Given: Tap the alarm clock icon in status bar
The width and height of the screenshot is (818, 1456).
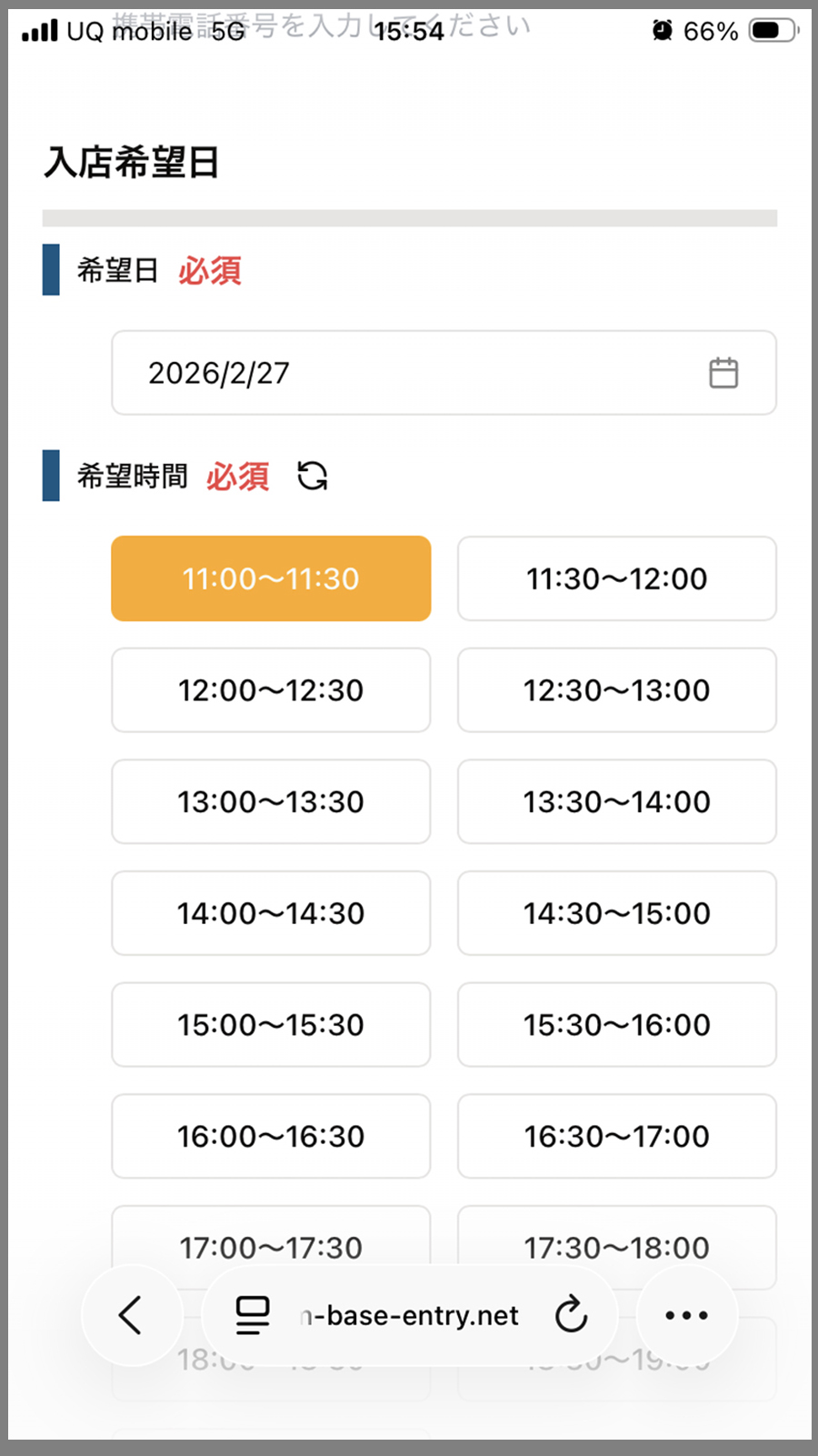Looking at the screenshot, I should 661,30.
